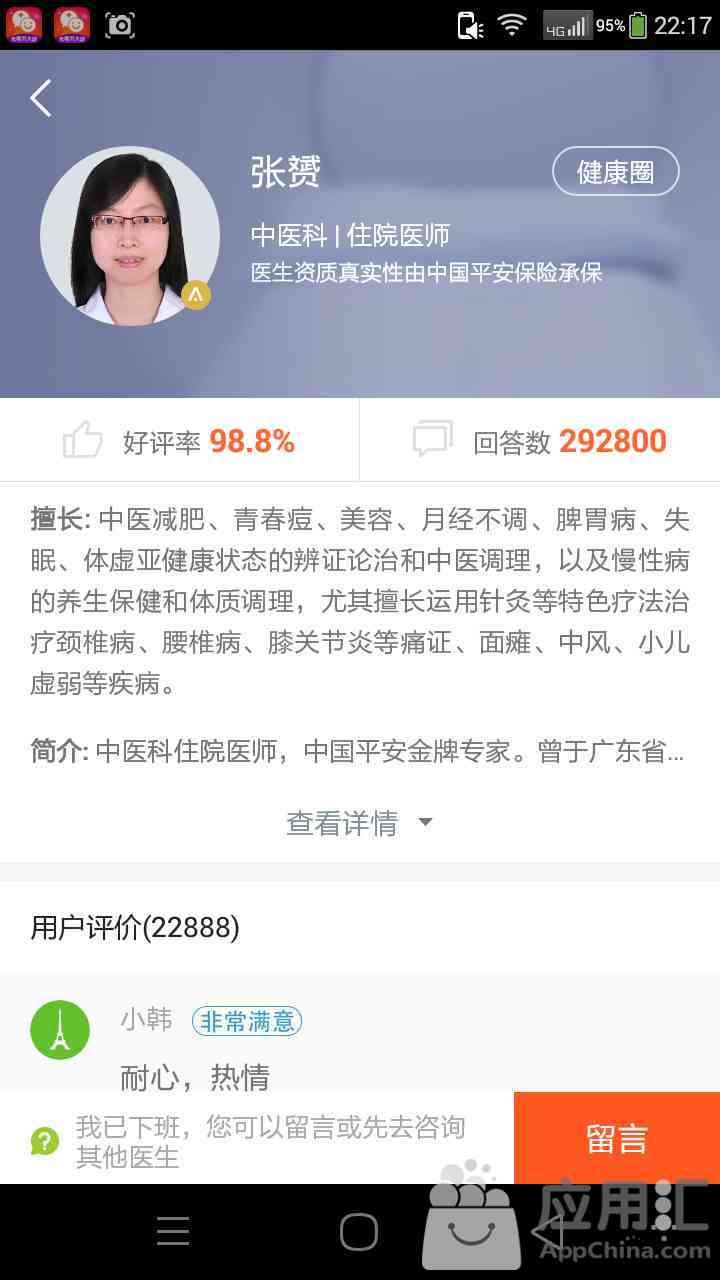720x1280 pixels.
Task: Open the recent apps menu button
Action: [173, 1232]
